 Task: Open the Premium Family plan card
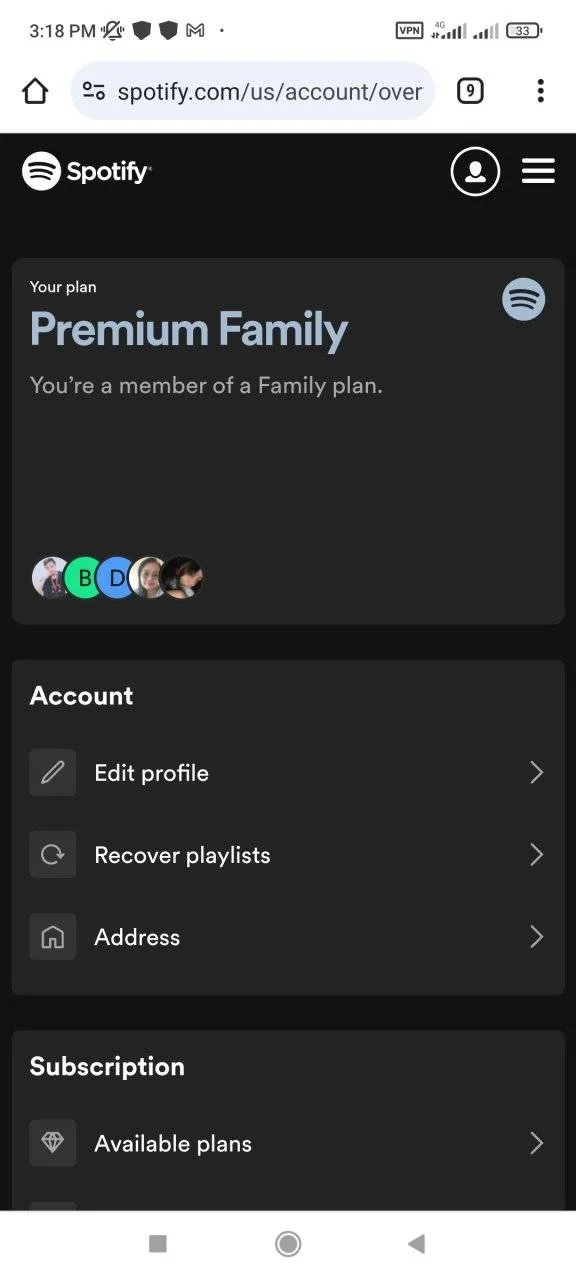pyautogui.click(x=288, y=441)
